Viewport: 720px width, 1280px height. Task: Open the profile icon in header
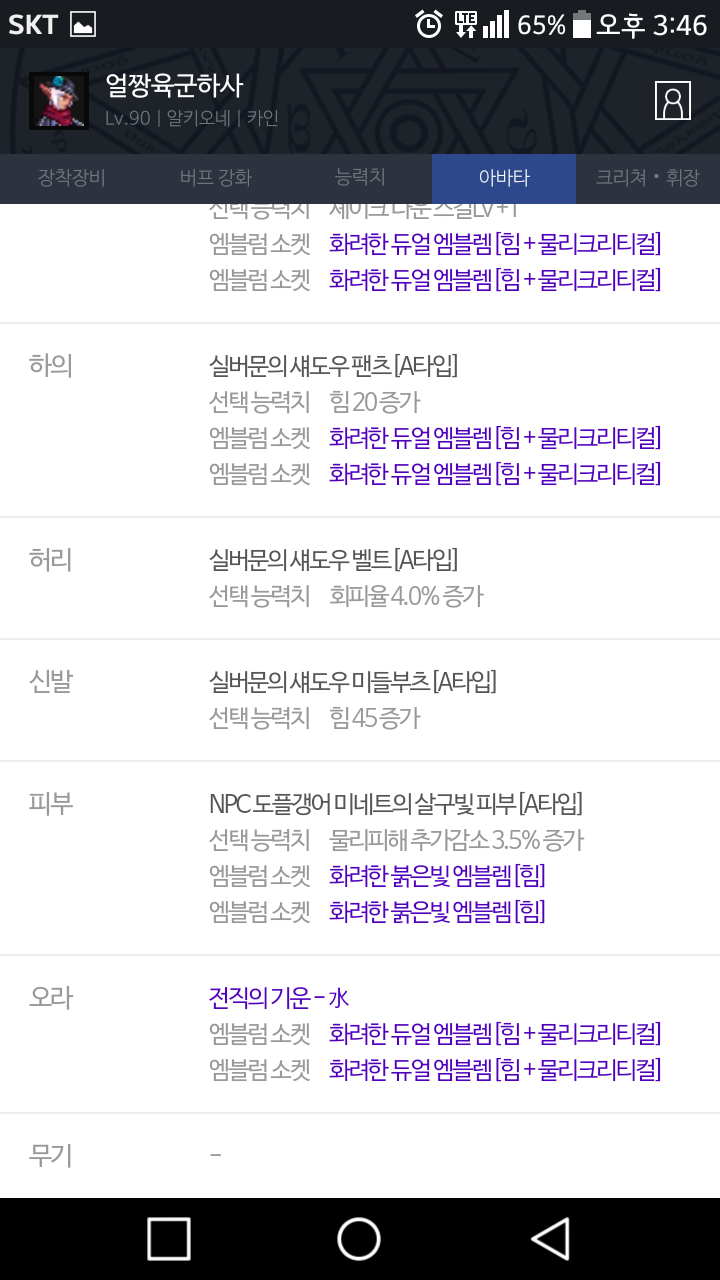coord(672,101)
